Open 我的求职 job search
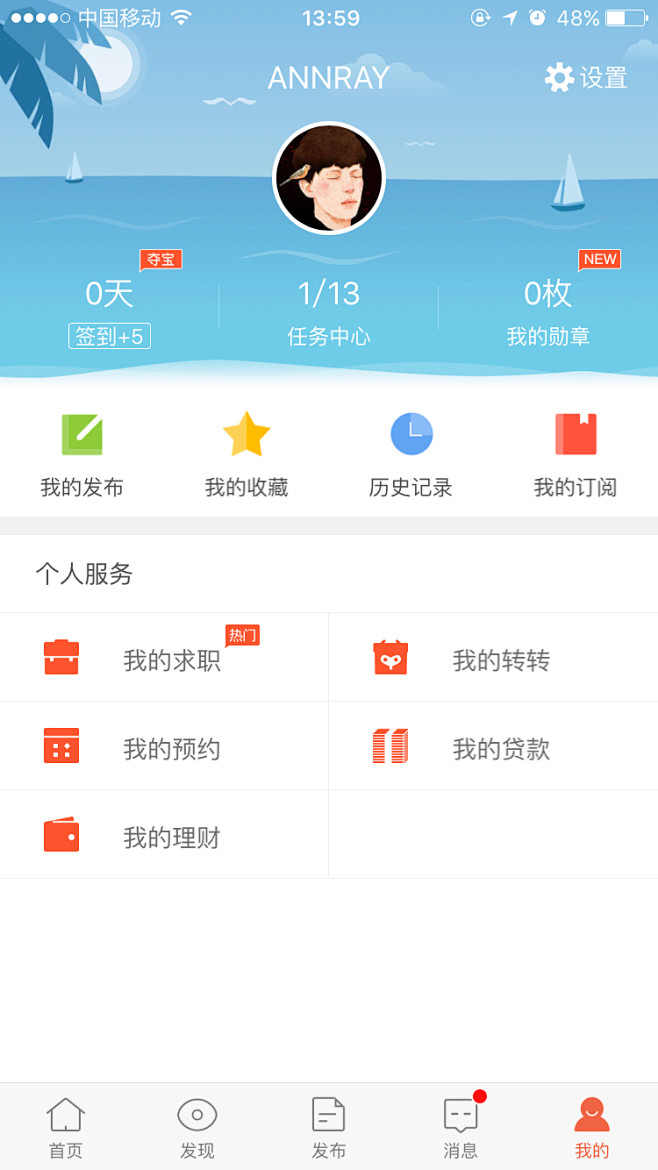 (x=164, y=658)
